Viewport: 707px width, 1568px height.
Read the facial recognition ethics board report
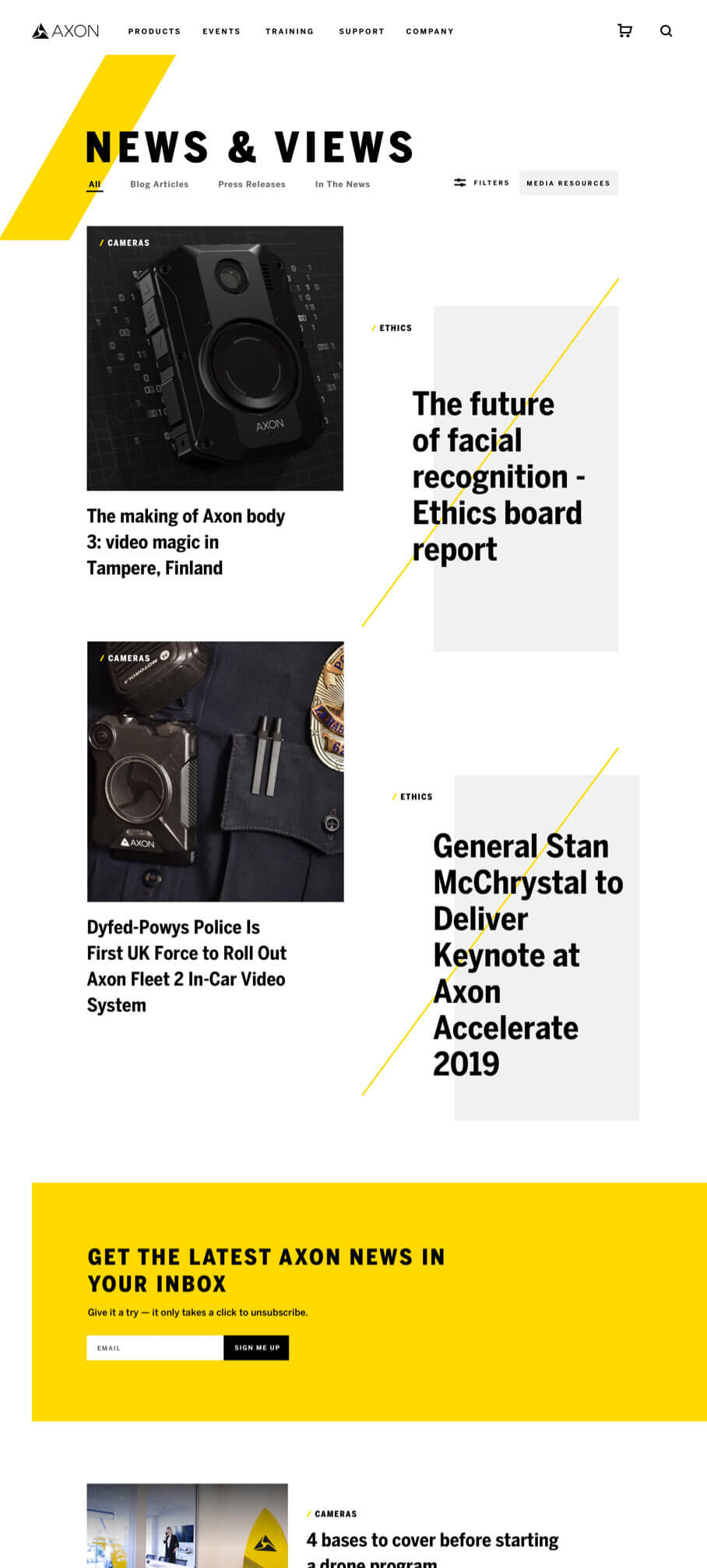tap(498, 476)
